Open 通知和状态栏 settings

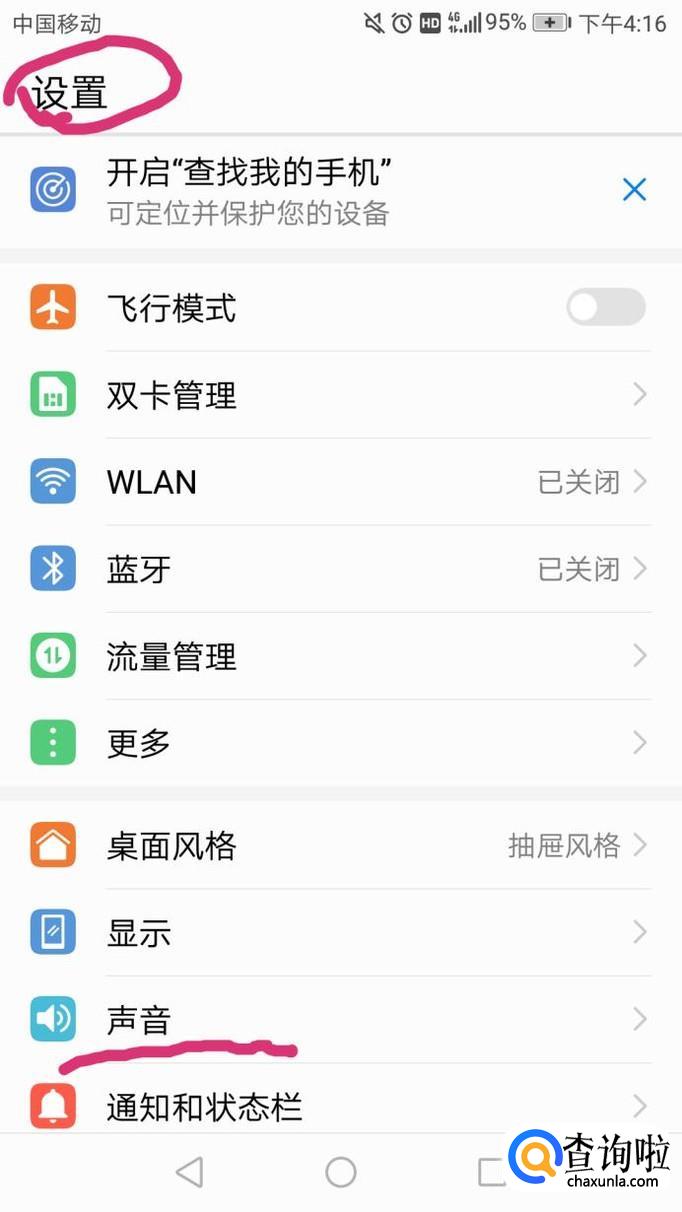click(x=340, y=1106)
